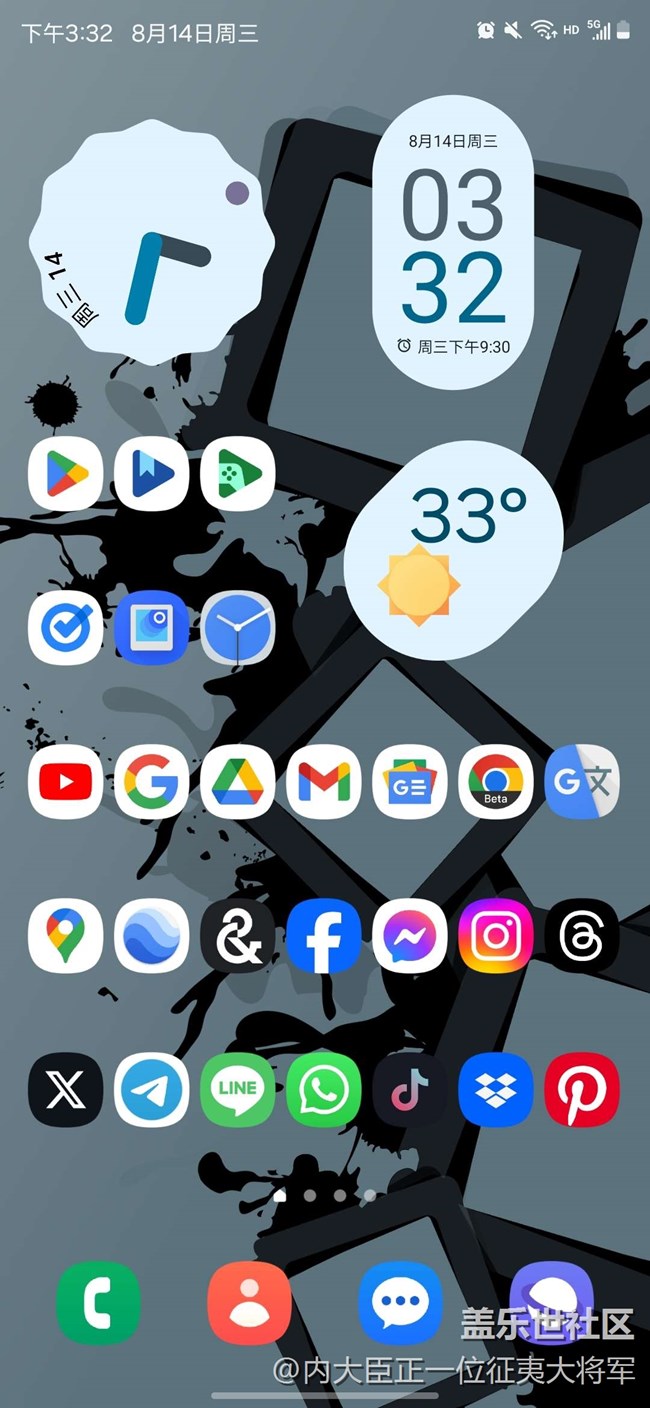The height and width of the screenshot is (1408, 650).
Task: Launch Chrome Beta browser
Action: click(x=496, y=782)
